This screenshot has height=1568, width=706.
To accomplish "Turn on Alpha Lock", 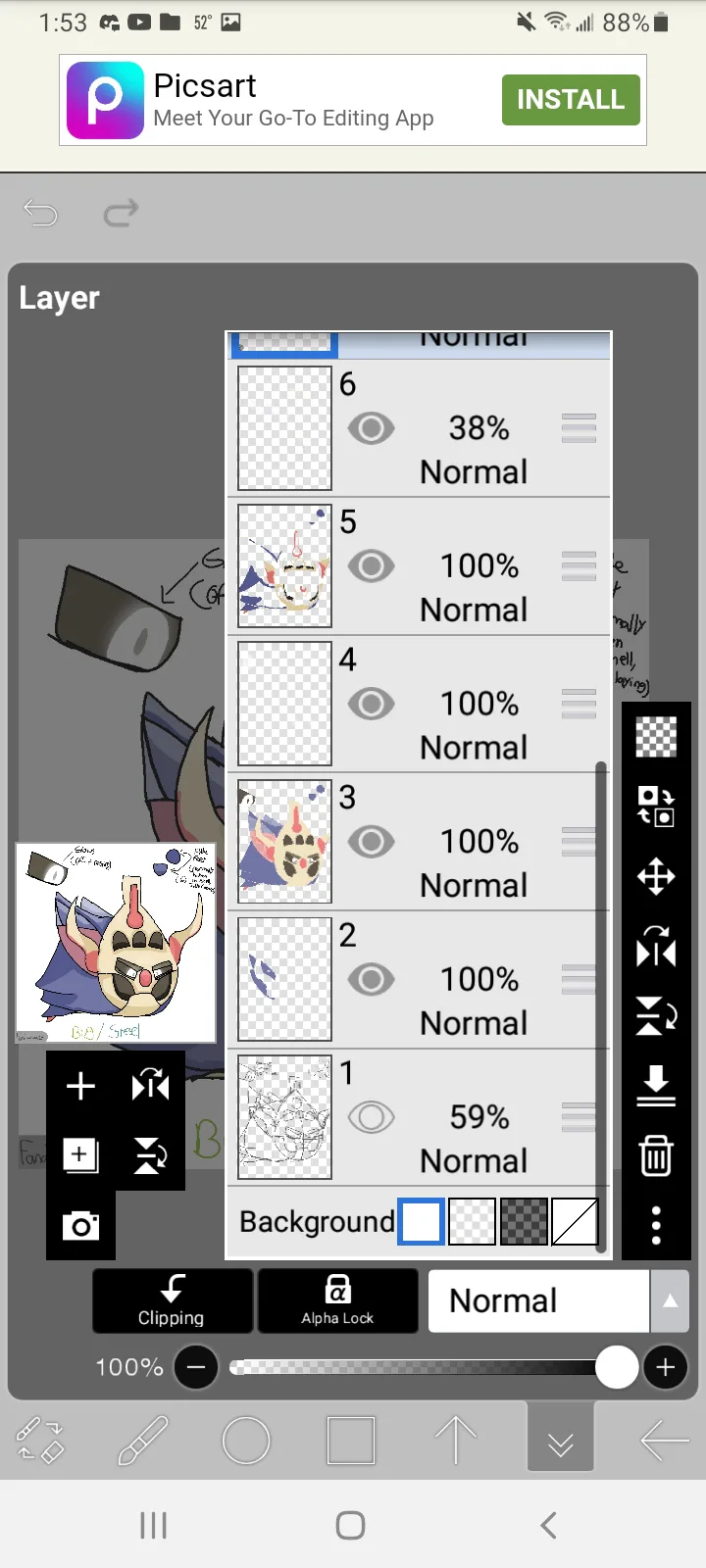I will pyautogui.click(x=337, y=1301).
